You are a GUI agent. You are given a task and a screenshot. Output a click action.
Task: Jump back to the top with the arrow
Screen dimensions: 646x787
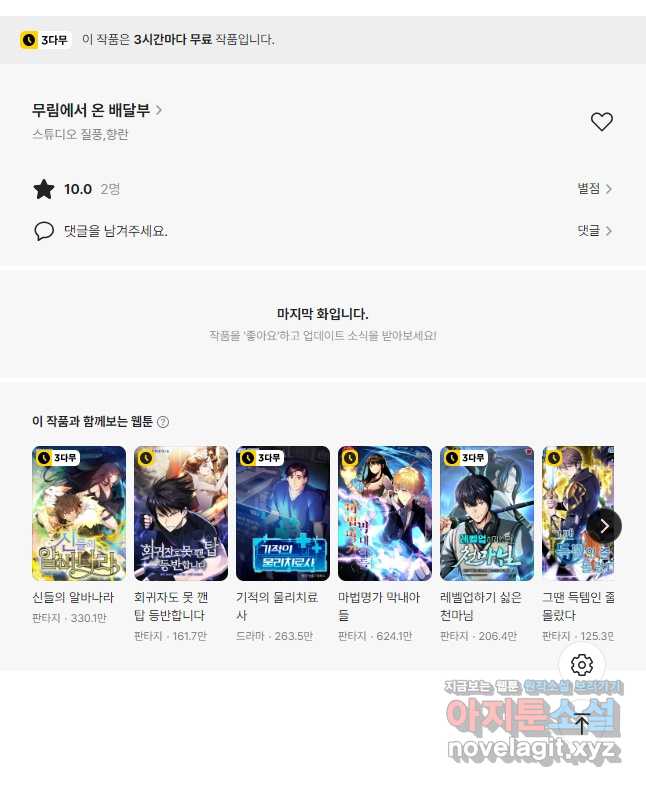[x=582, y=724]
